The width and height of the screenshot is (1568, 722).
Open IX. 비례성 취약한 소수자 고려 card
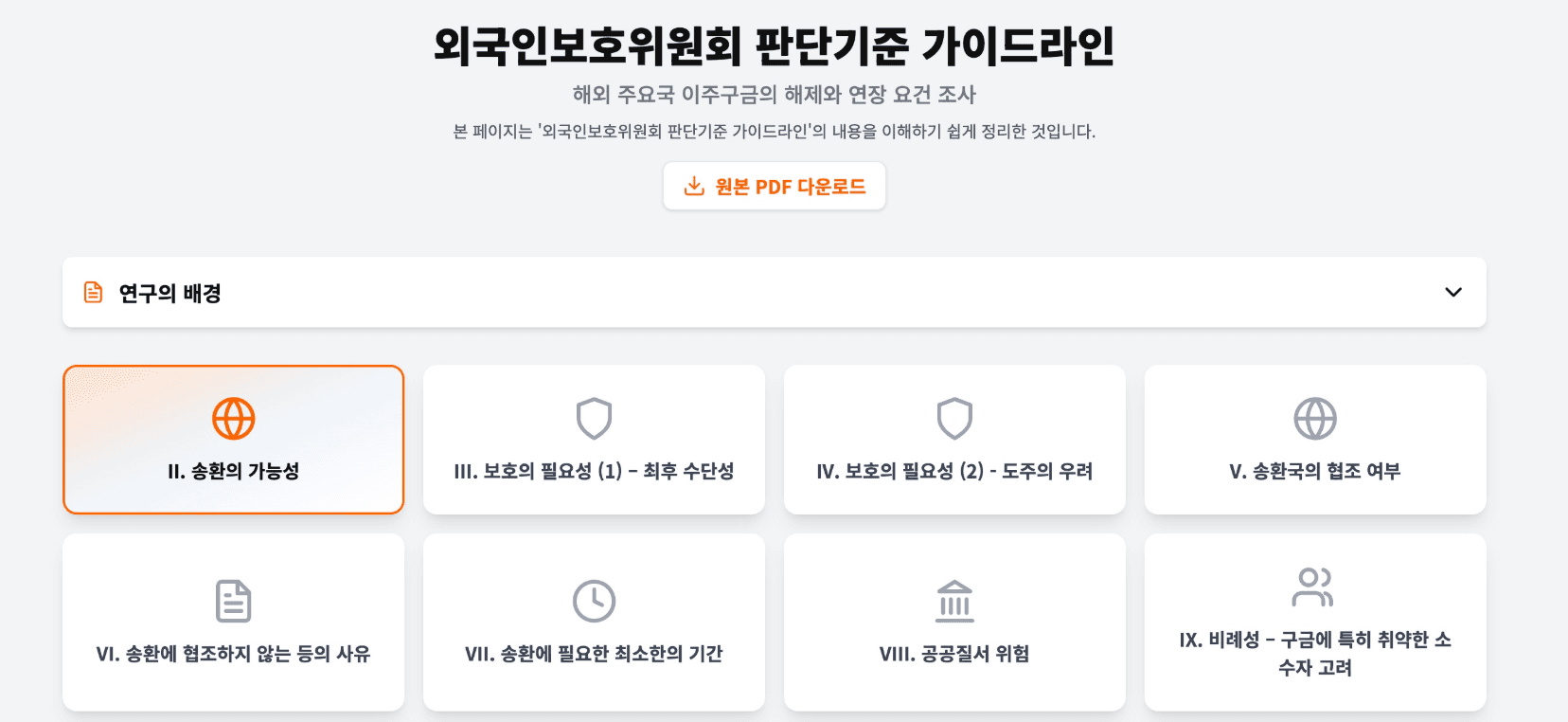click(x=1314, y=622)
